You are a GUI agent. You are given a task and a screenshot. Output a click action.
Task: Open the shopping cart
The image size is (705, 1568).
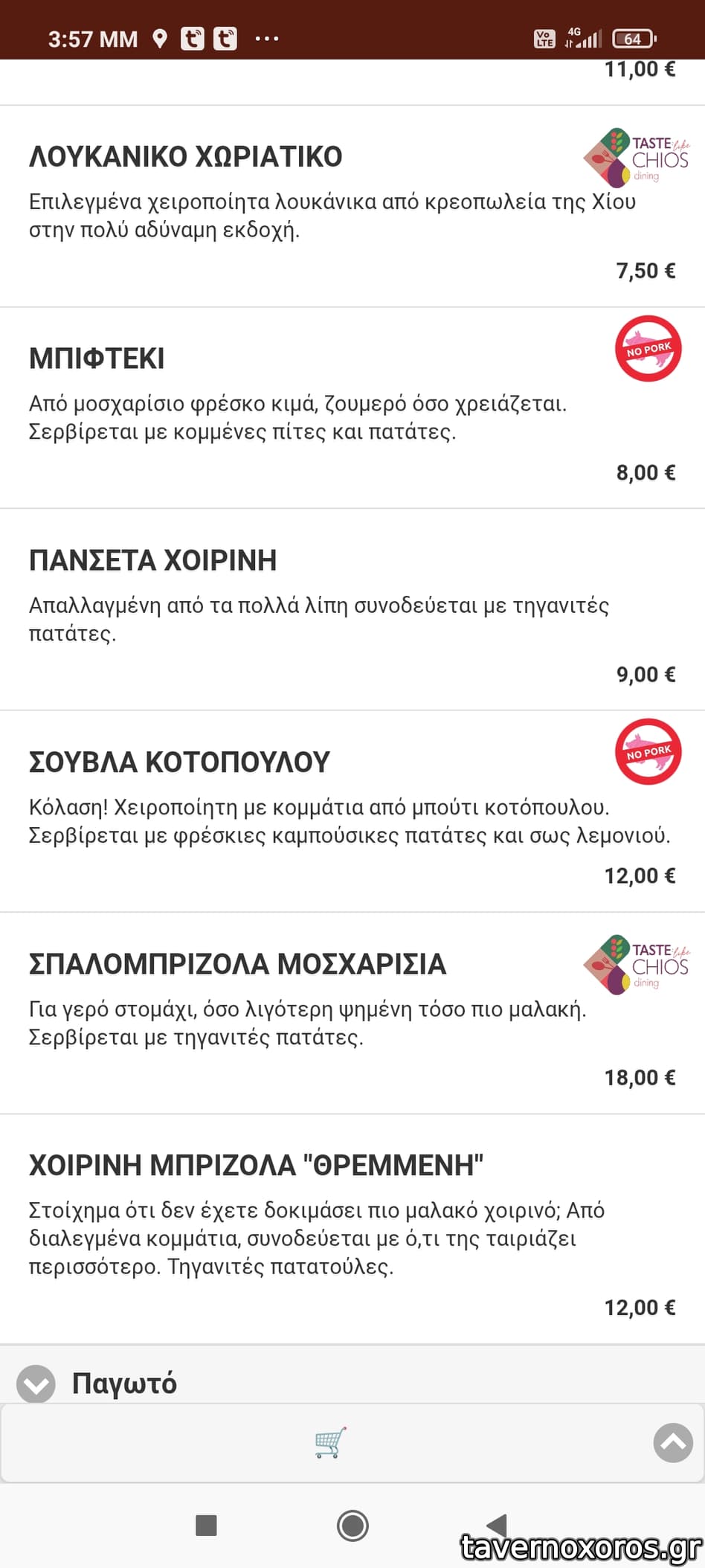330,1442
